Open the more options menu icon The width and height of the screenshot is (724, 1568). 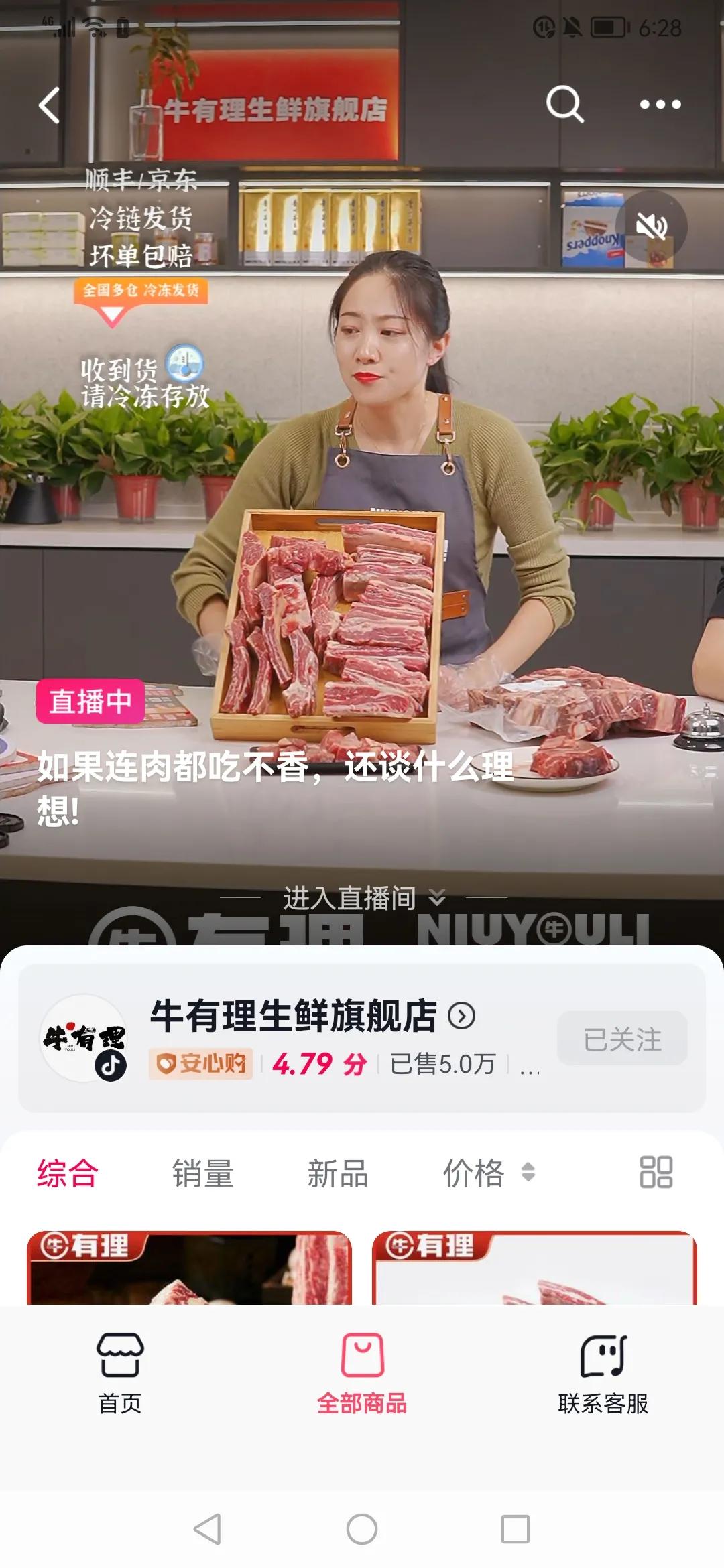pyautogui.click(x=660, y=105)
